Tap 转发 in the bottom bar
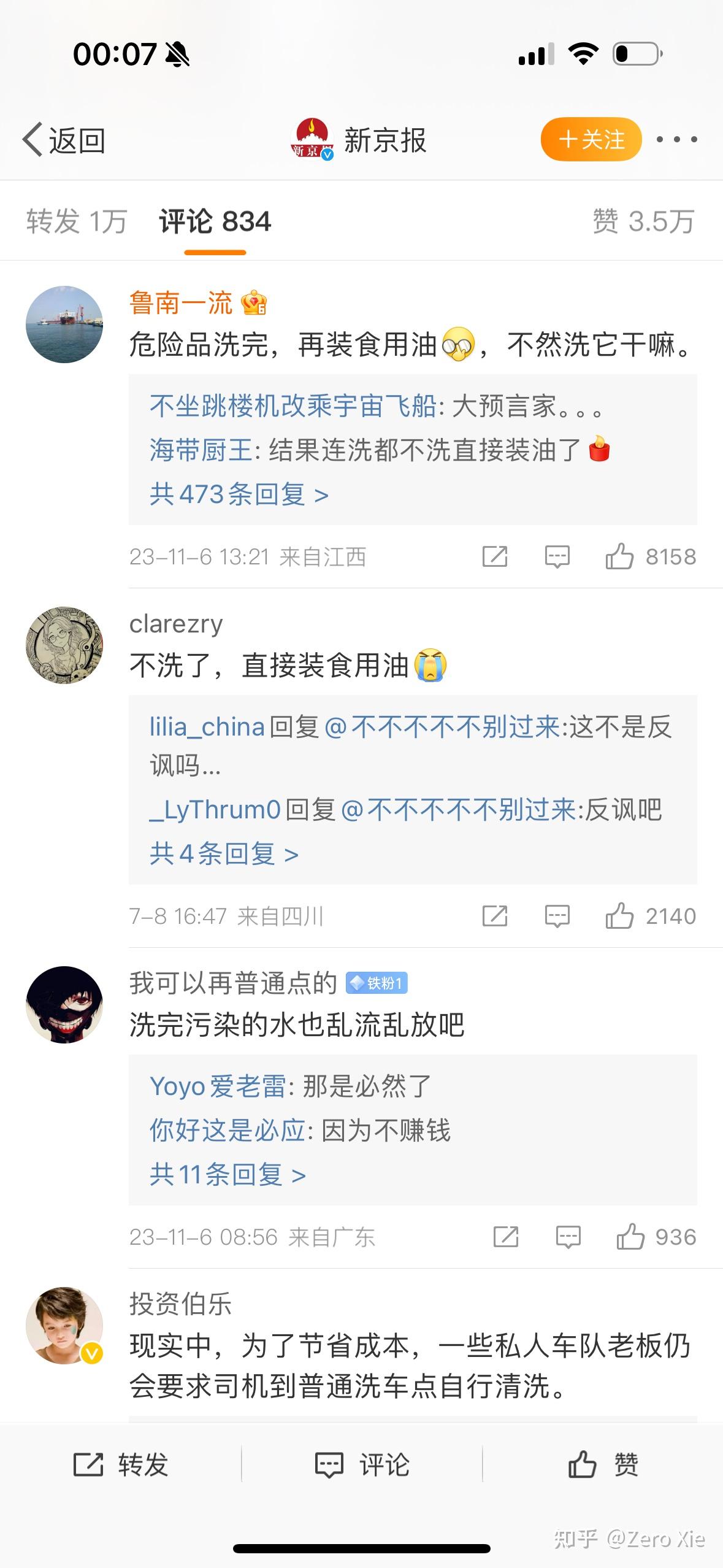This screenshot has height=1568, width=723. (x=121, y=1464)
